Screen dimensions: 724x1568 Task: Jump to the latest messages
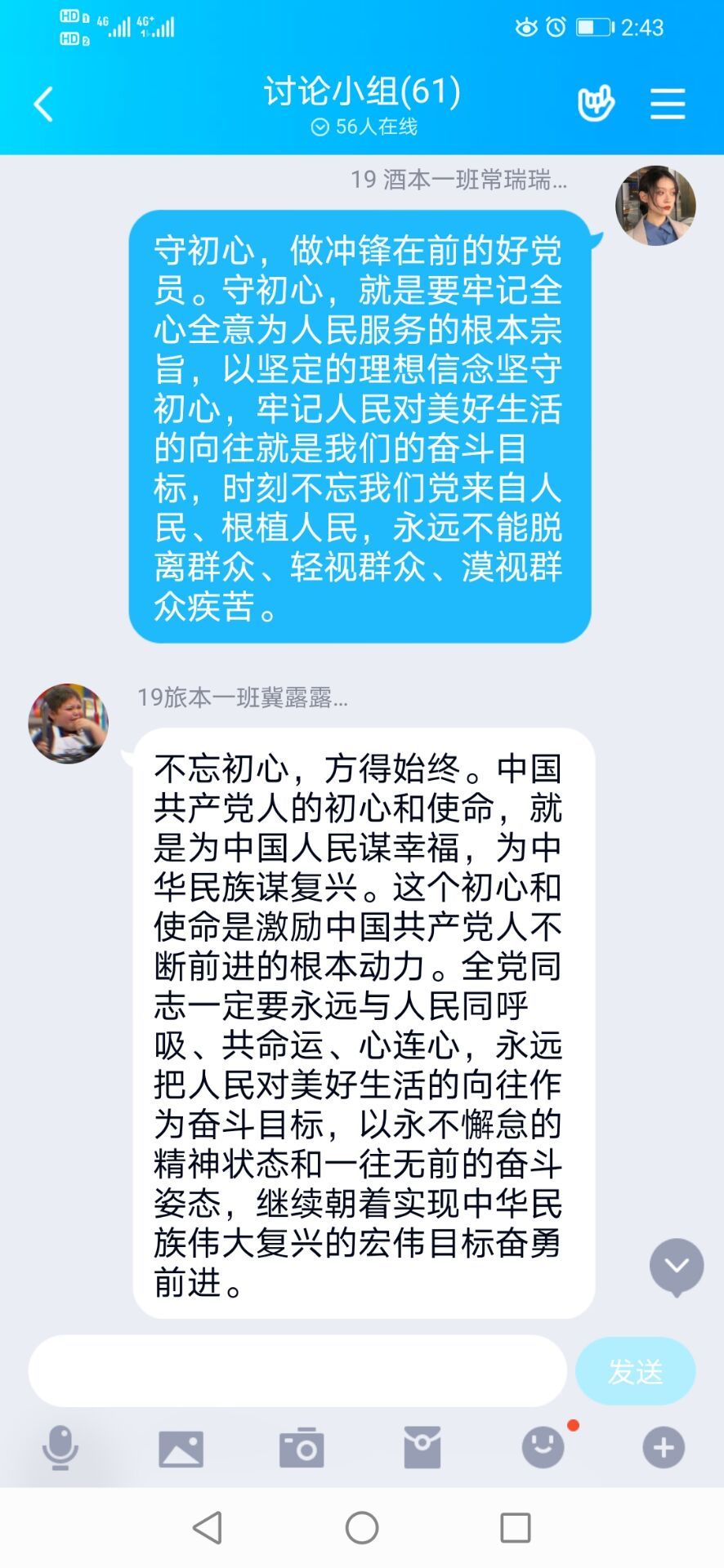click(x=676, y=1267)
